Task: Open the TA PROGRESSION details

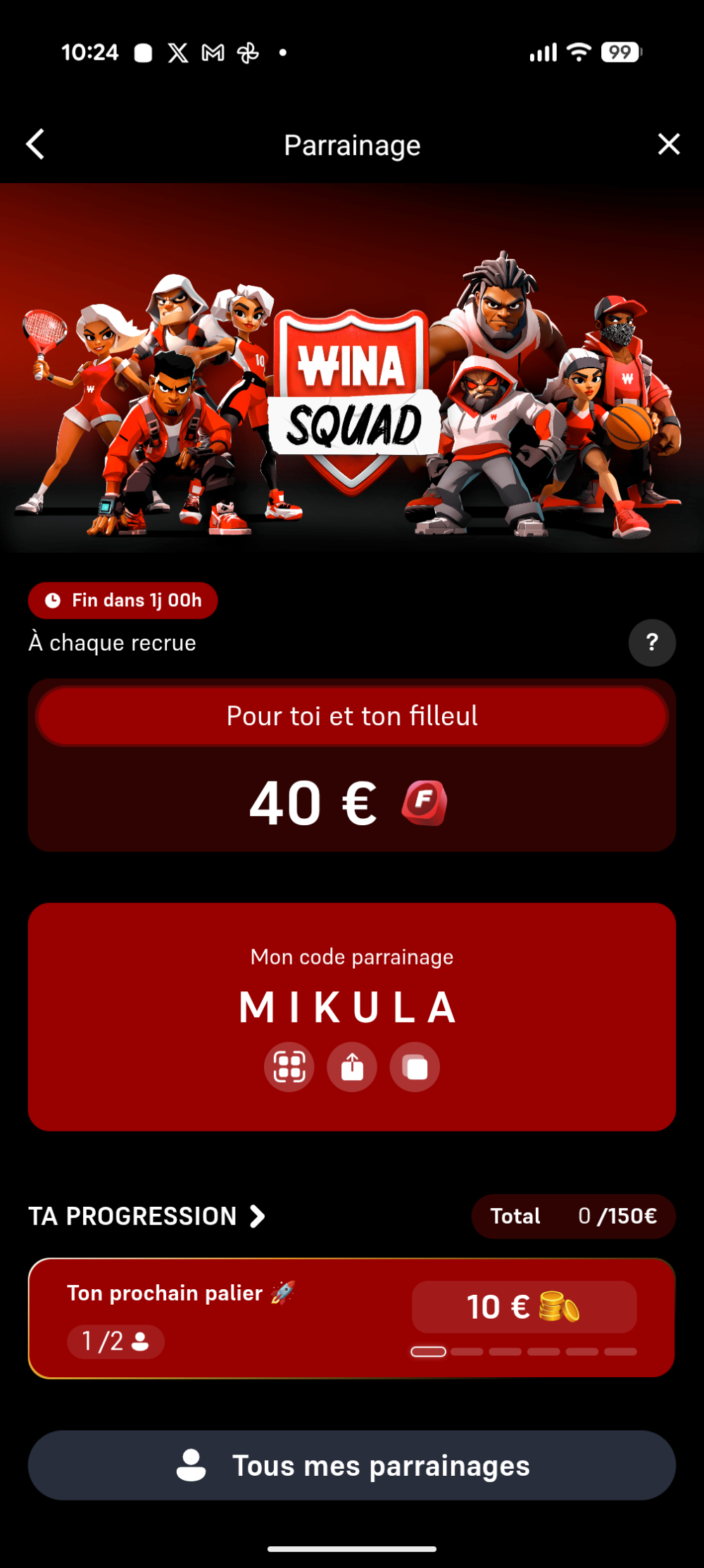Action: (148, 1216)
